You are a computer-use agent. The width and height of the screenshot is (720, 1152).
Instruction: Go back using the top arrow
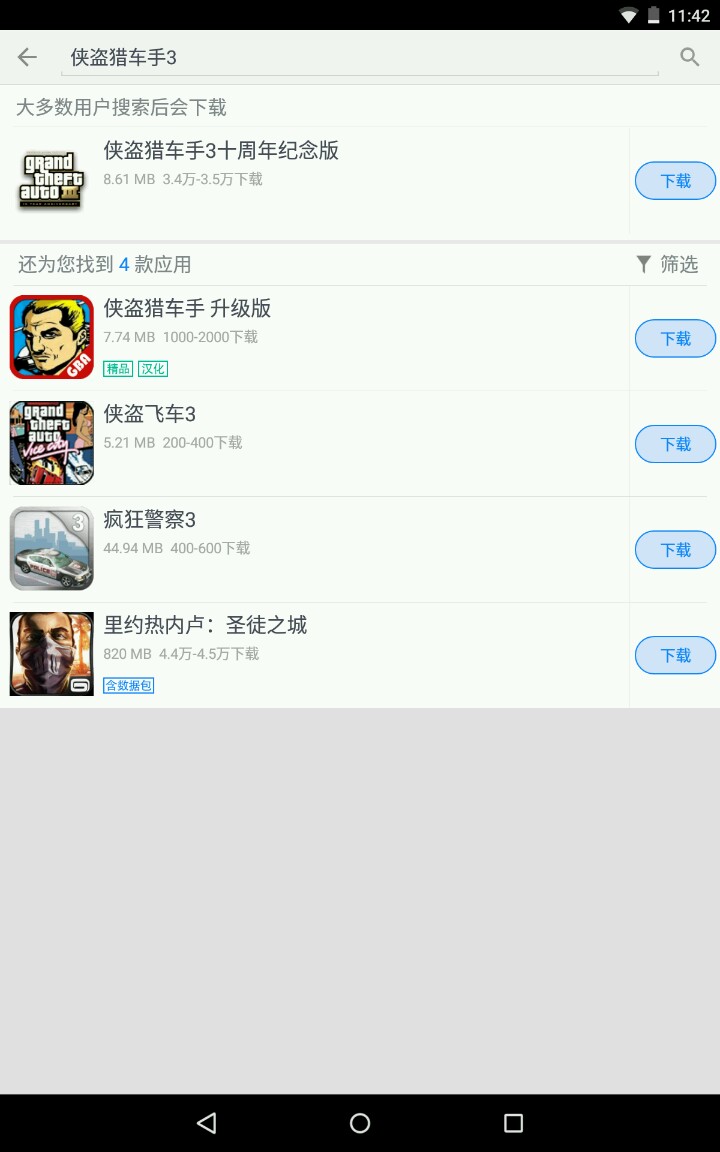point(27,57)
